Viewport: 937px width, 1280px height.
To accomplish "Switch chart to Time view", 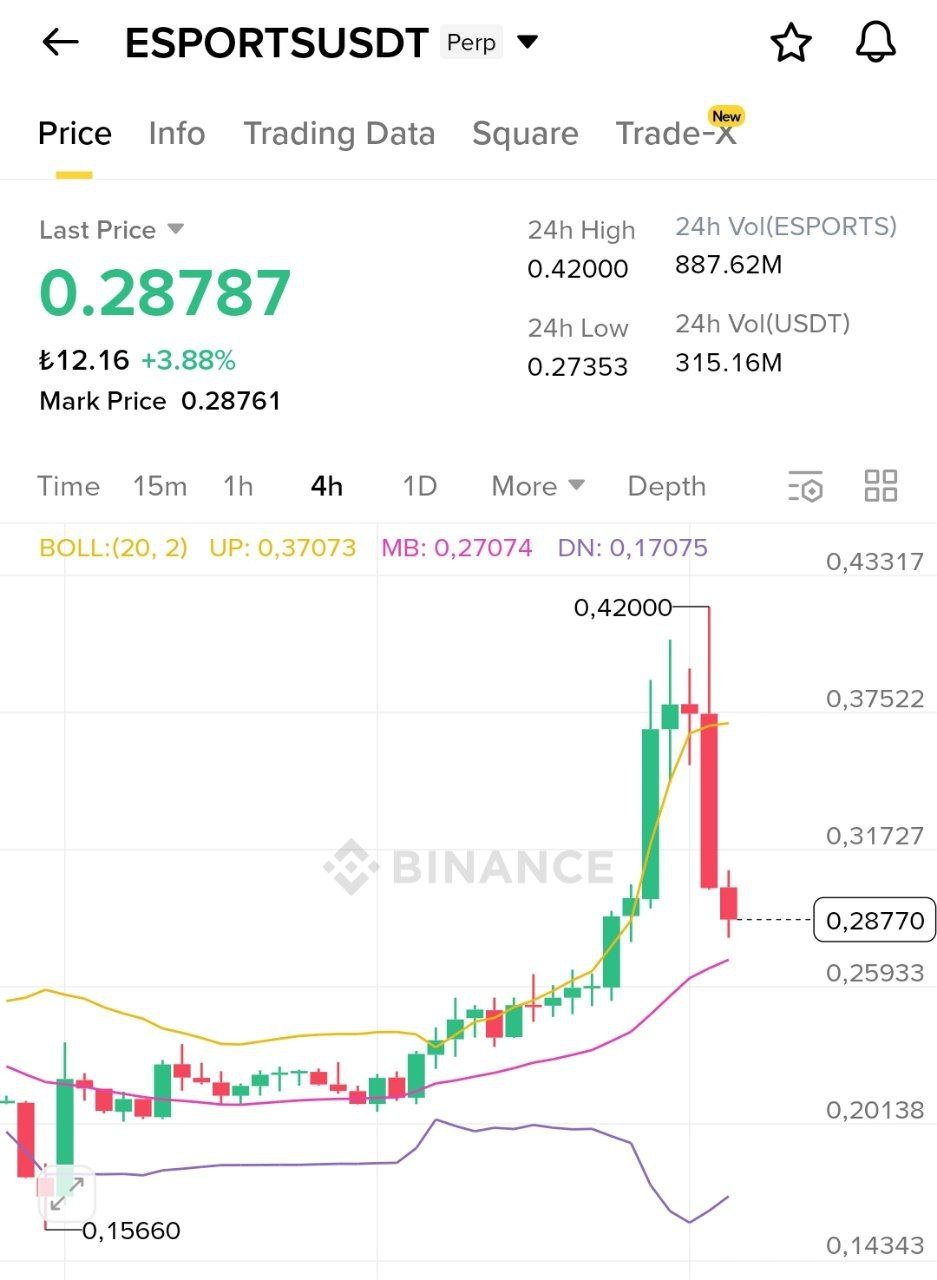I will [68, 487].
